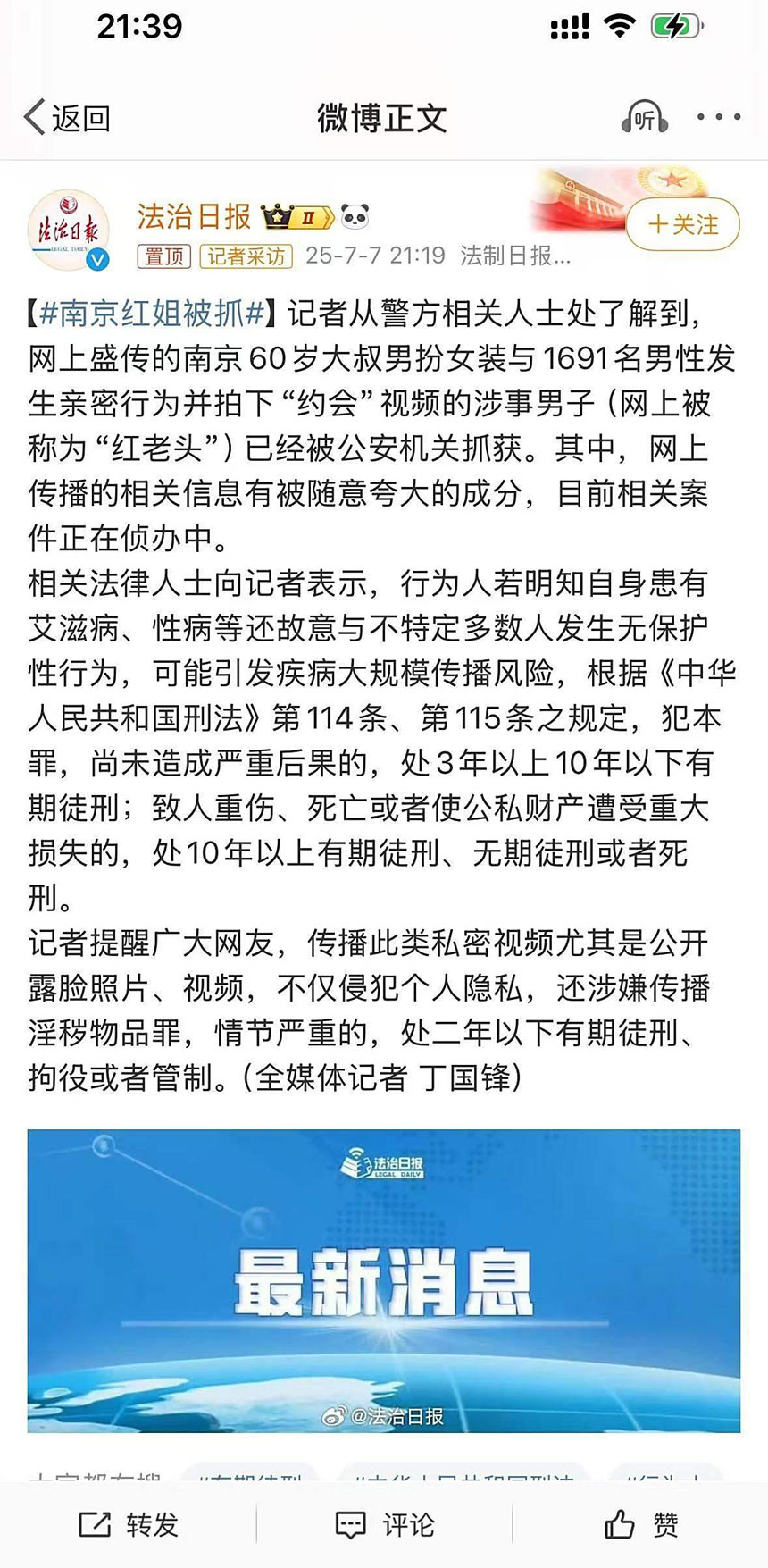768x1568 pixels.
Task: Open the three-dot overflow menu
Action: (x=719, y=117)
